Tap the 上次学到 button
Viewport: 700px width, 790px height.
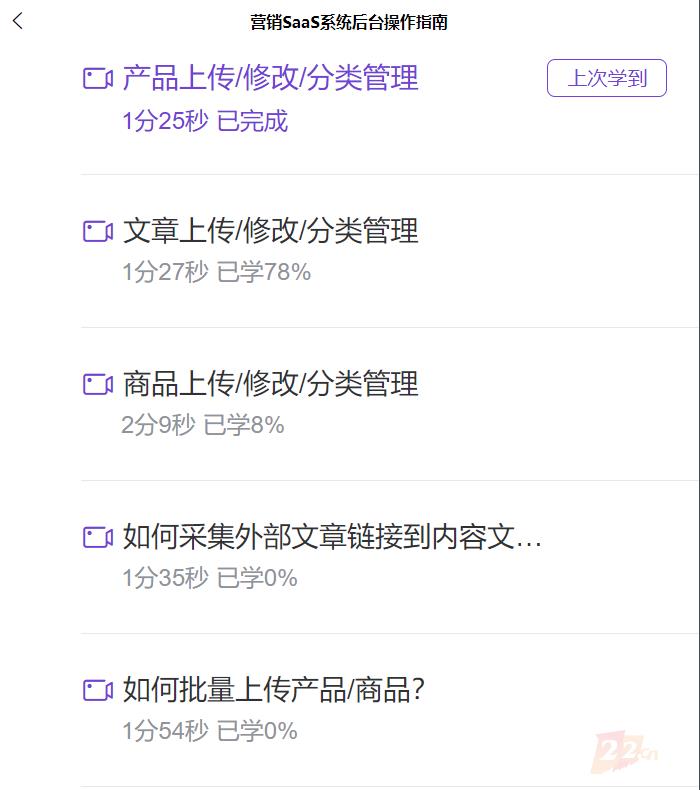tap(606, 79)
